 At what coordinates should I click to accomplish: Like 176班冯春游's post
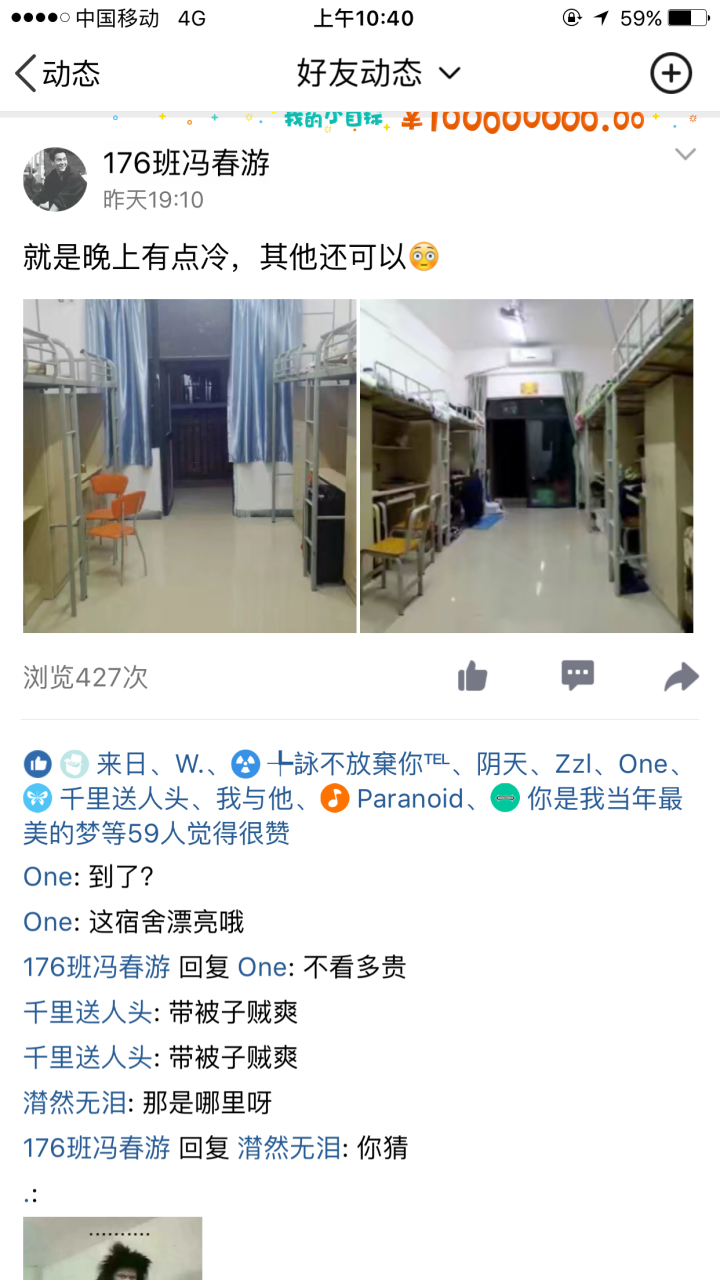coord(472,677)
